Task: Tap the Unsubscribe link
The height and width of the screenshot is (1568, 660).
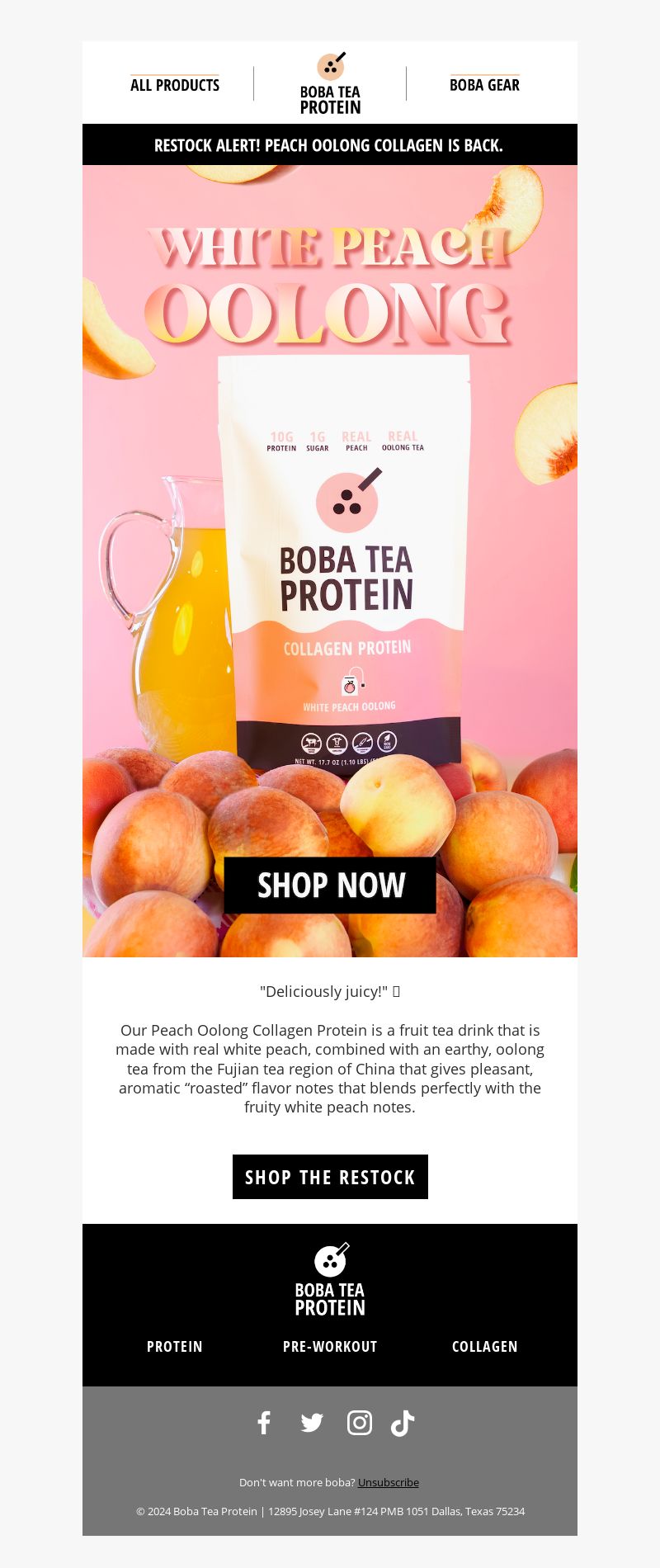Action: coord(389,1482)
